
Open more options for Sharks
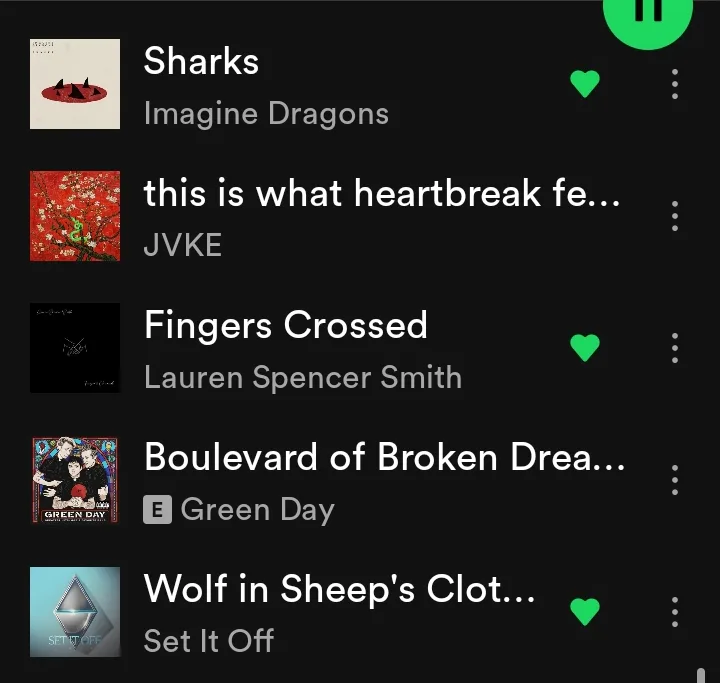click(x=675, y=84)
